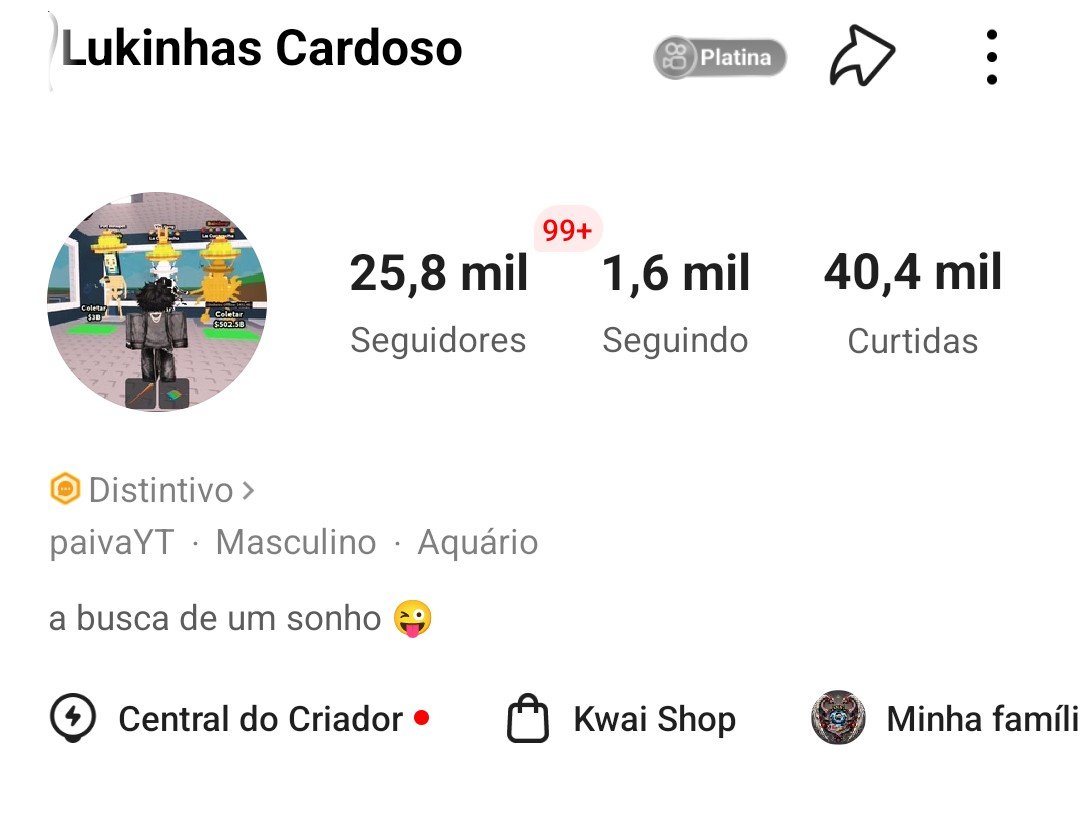
Task: Open the three-dot overflow menu
Action: click(x=991, y=58)
